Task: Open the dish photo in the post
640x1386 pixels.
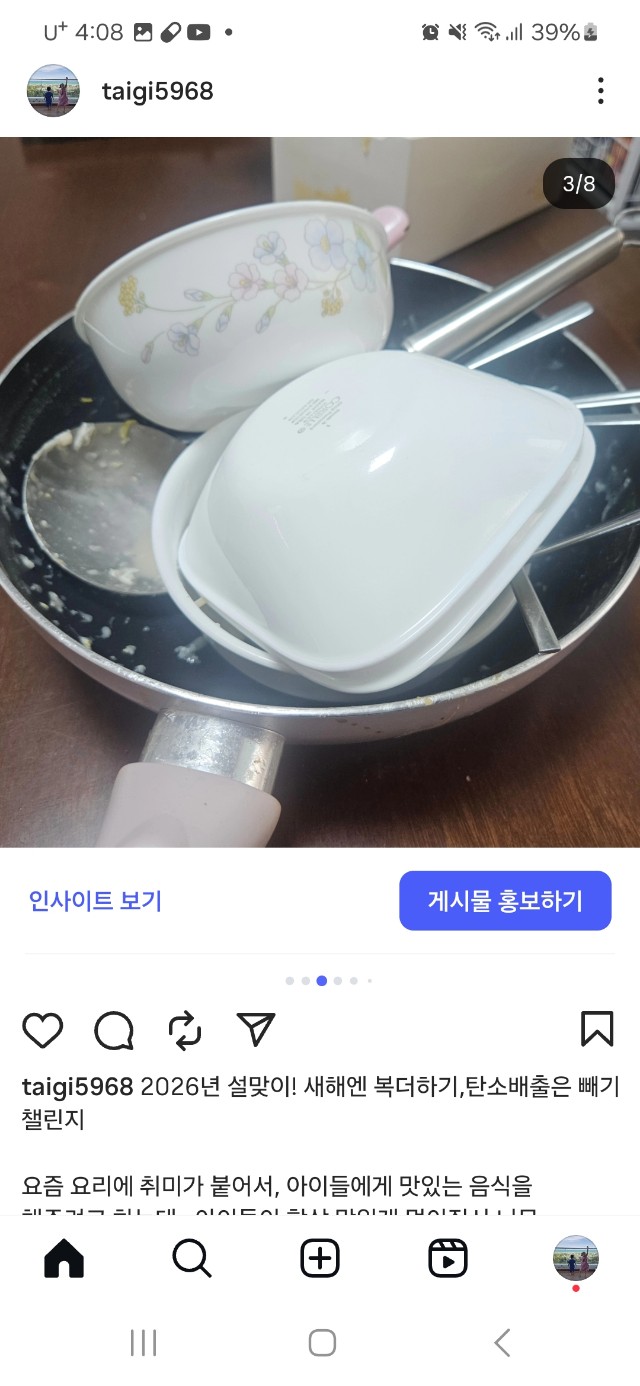Action: [320, 492]
